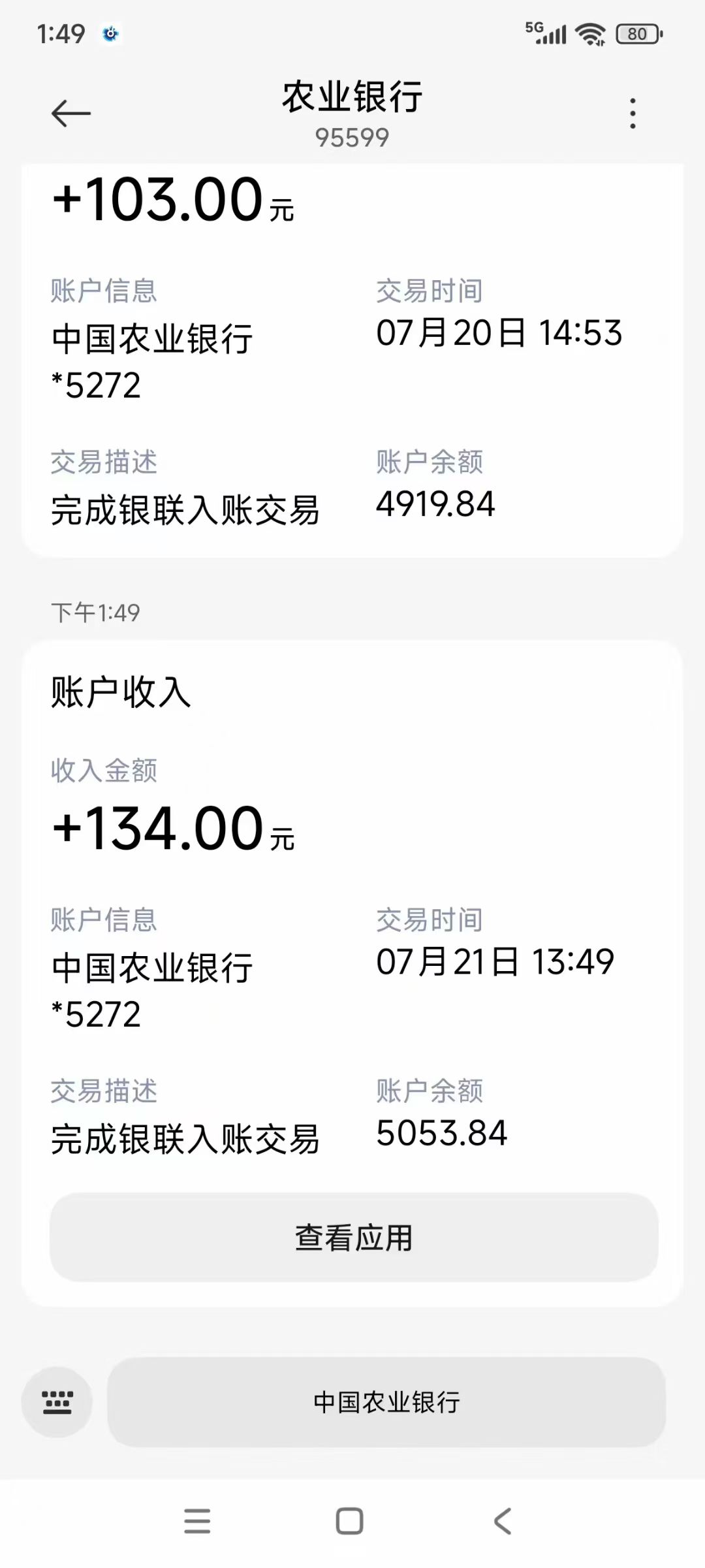Viewport: 705px width, 1568px height.
Task: Tap the recents button in navigation bar
Action: pyautogui.click(x=198, y=1521)
